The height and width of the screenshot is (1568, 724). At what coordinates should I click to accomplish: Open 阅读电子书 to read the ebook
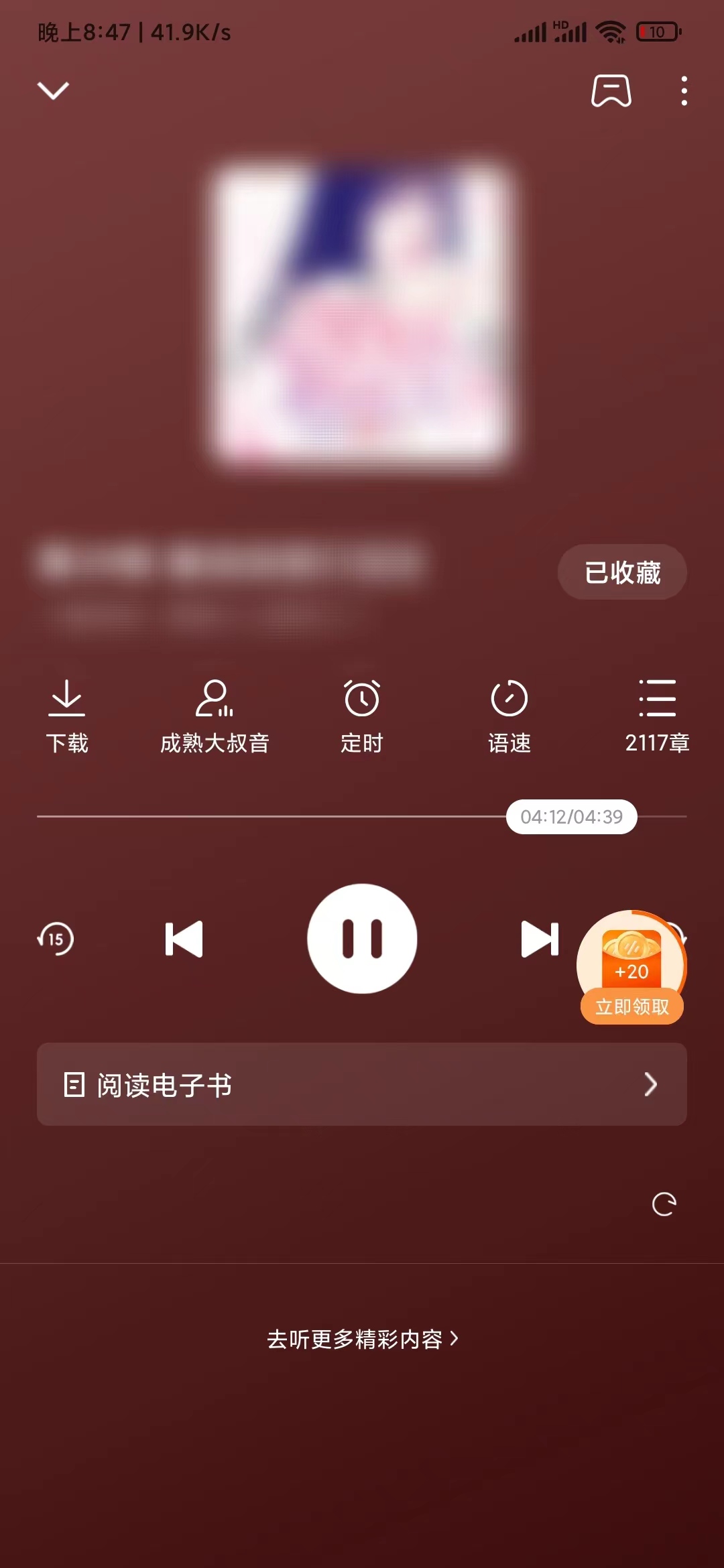pyautogui.click(x=362, y=1084)
